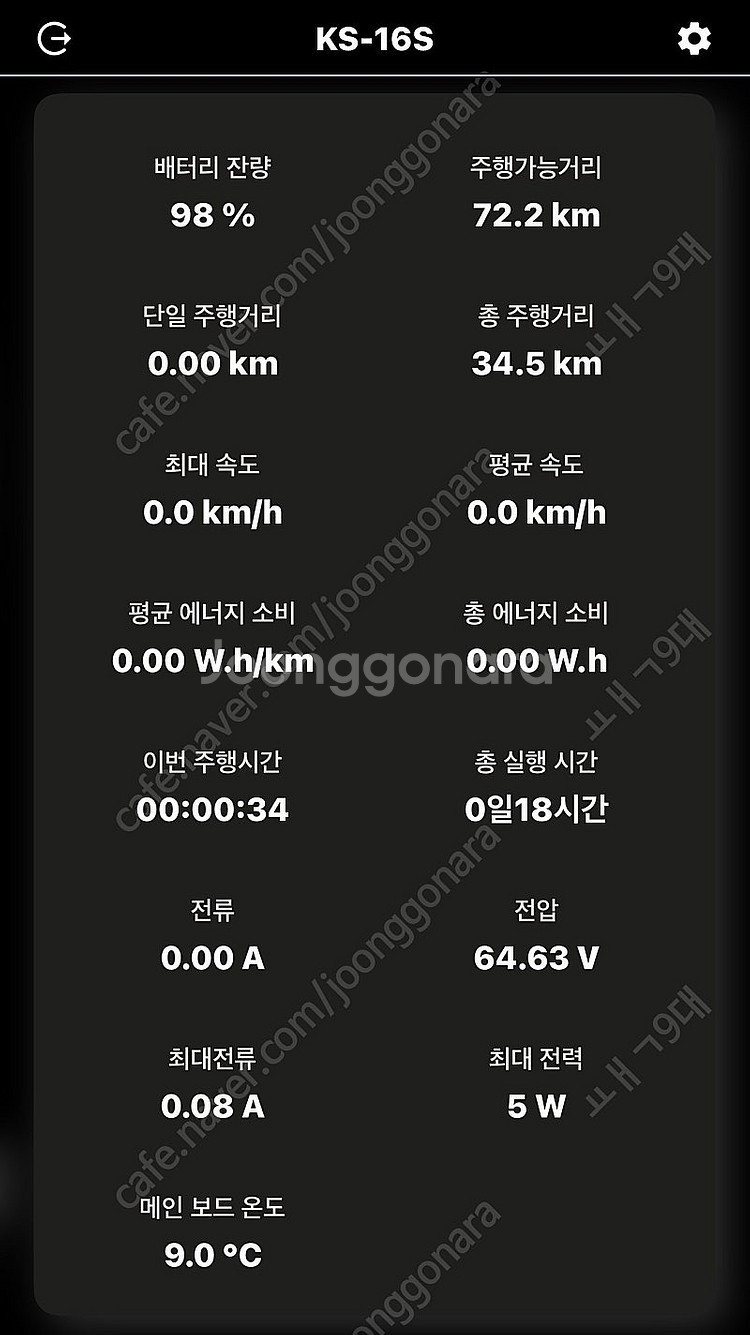Viewport: 750px width, 1335px height.
Task: Click the 메인 보드 온도 label
Action: click(x=213, y=1208)
